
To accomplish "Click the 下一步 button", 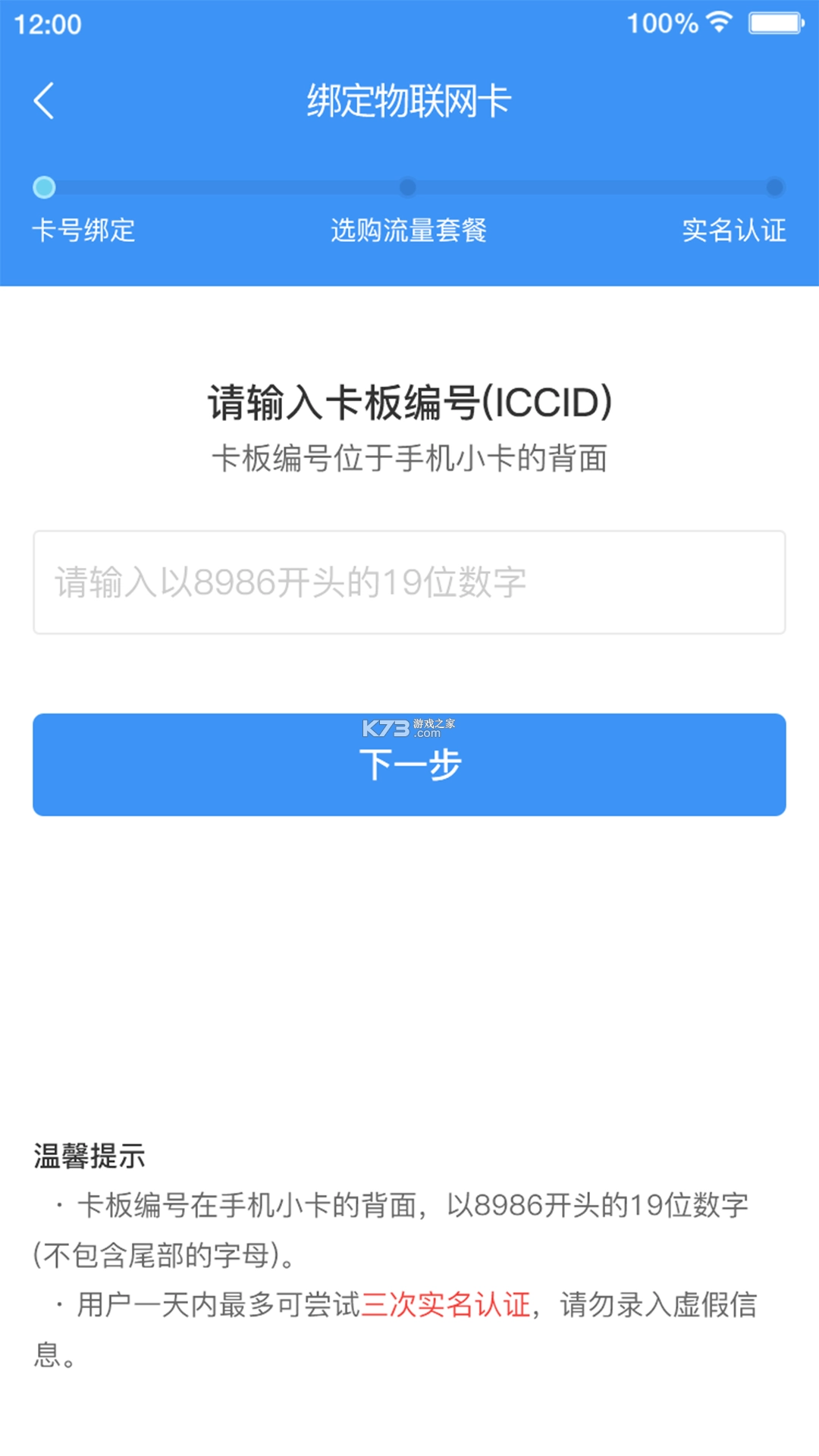I will (x=409, y=764).
